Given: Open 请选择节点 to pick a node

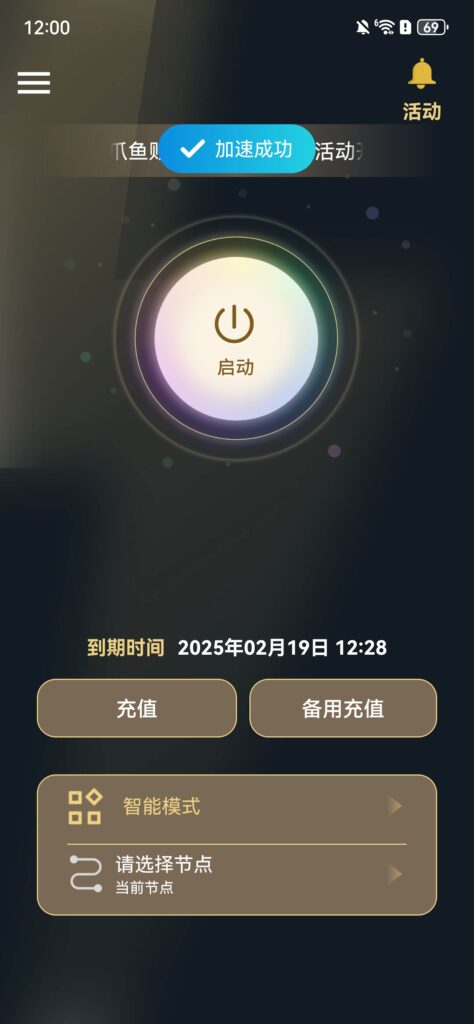Looking at the screenshot, I should 236,874.
